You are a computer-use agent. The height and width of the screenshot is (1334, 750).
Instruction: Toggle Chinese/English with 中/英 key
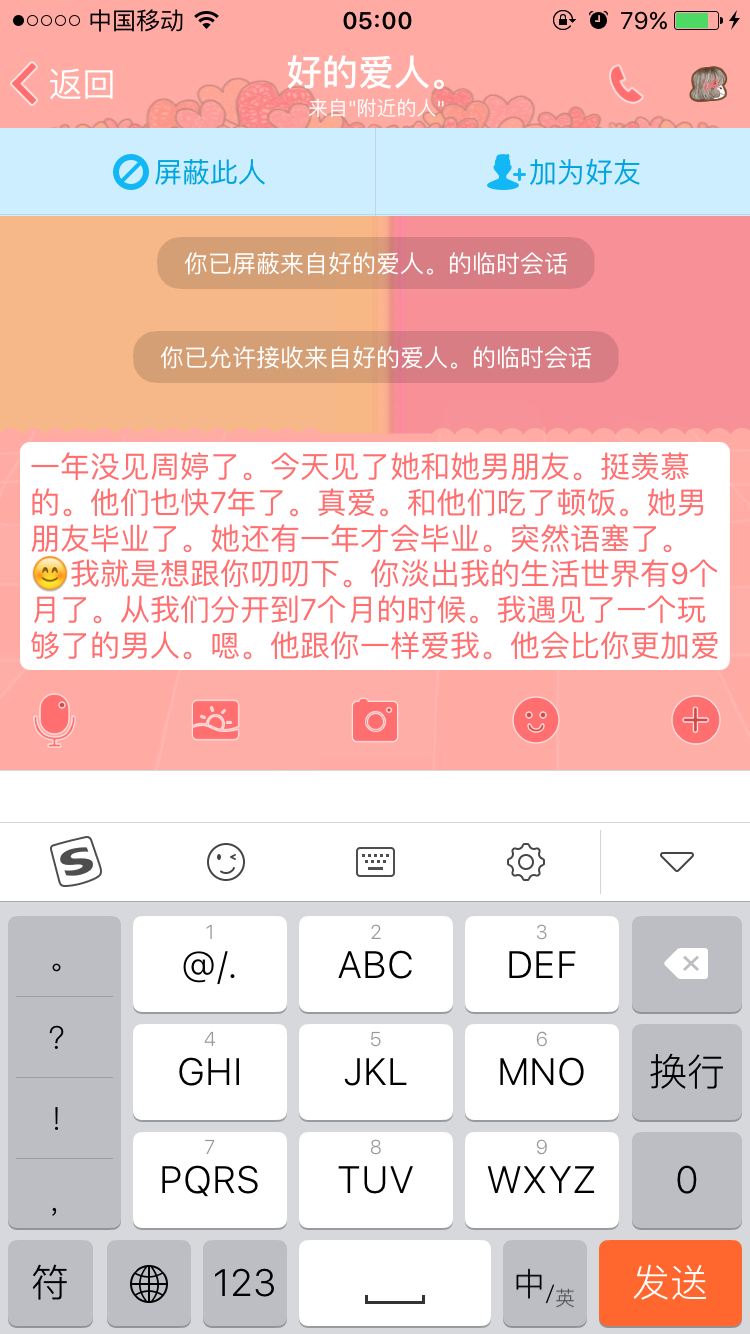[x=544, y=1283]
